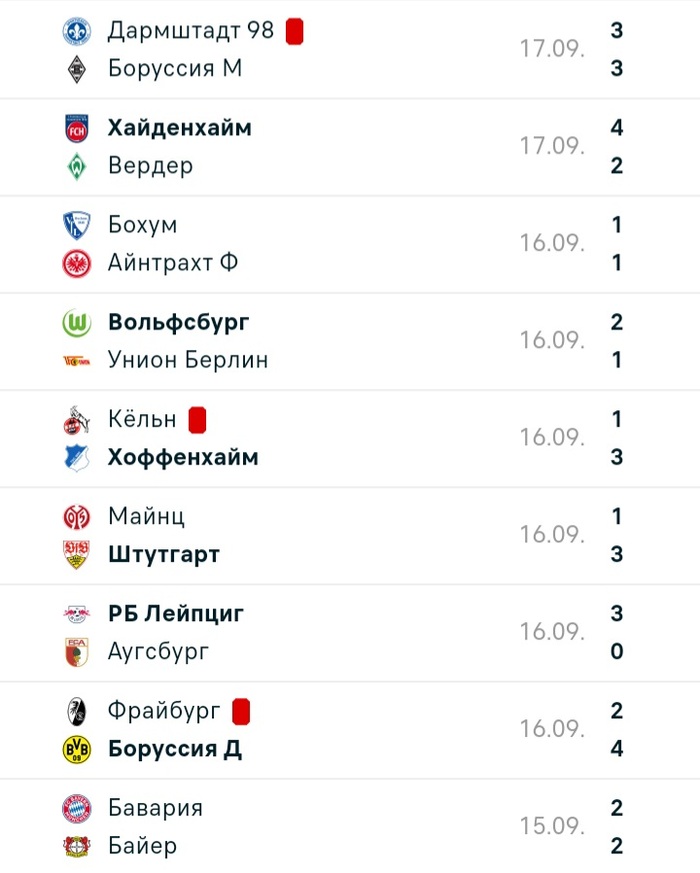Open Кёльн vs Хоффенхайм match details
700x873 pixels.
tap(350, 438)
